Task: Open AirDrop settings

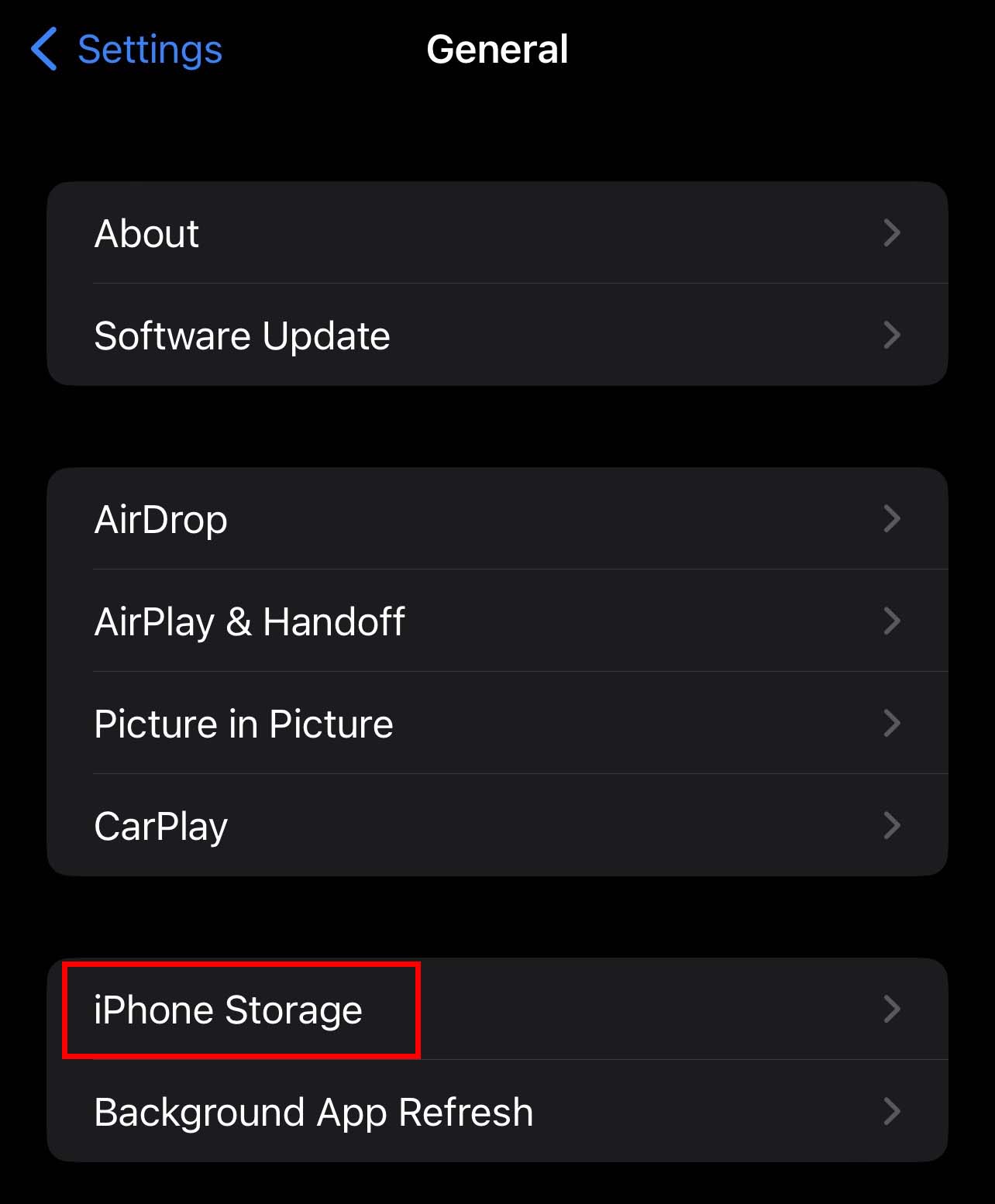Action: pos(496,519)
